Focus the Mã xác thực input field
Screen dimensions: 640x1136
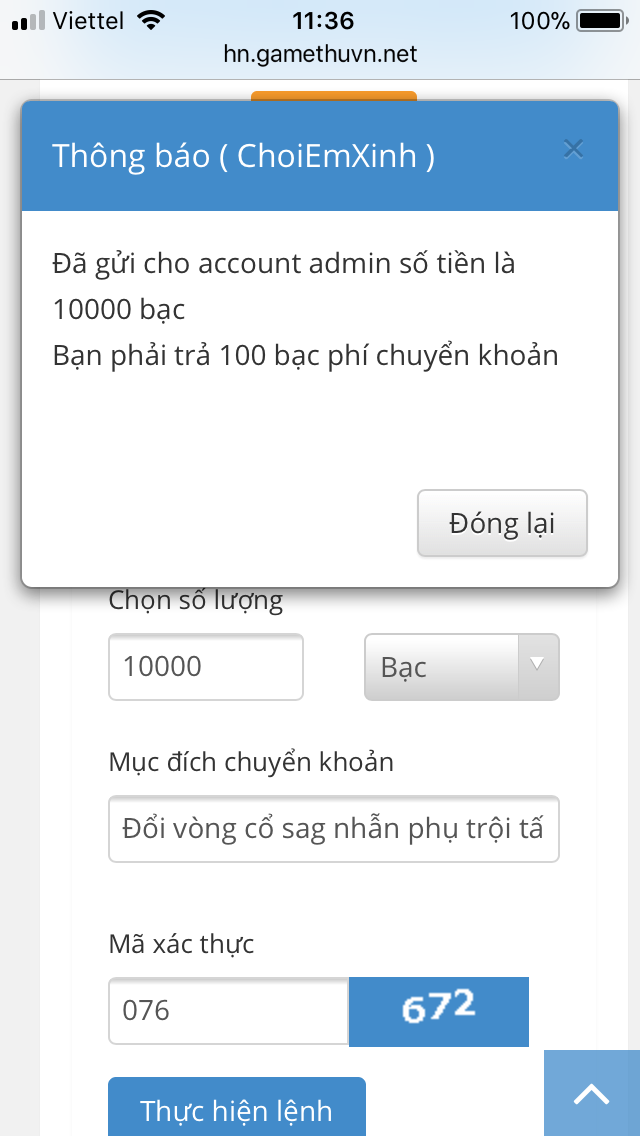228,1011
